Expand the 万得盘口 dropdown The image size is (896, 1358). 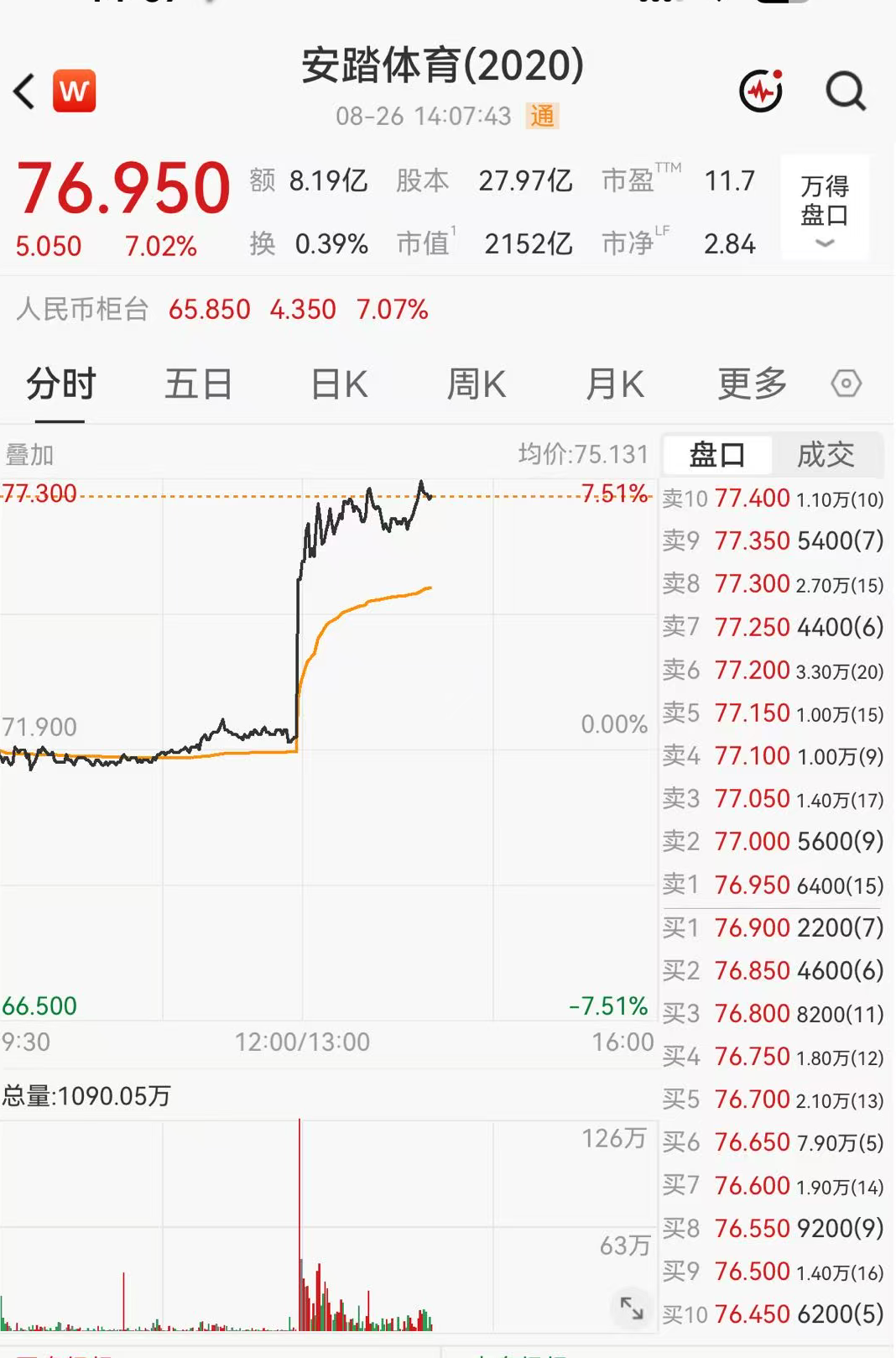825,206
